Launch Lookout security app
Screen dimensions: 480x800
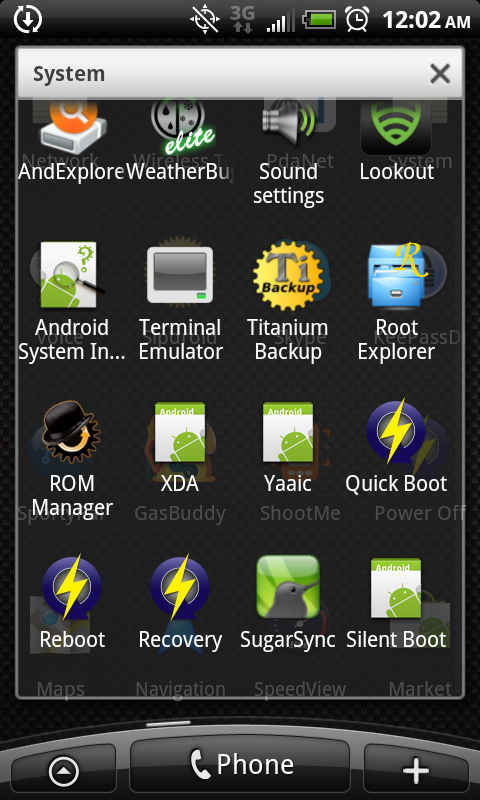point(396,142)
